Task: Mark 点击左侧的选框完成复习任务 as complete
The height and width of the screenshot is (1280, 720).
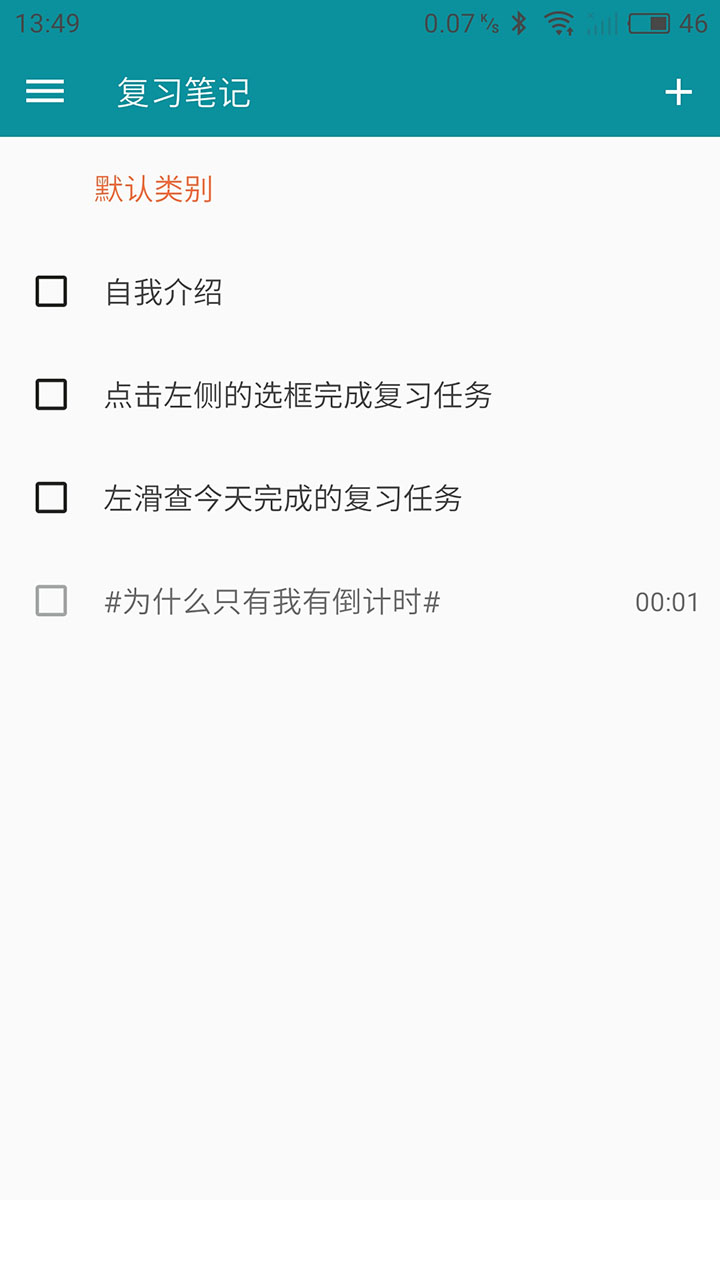Action: (x=52, y=395)
